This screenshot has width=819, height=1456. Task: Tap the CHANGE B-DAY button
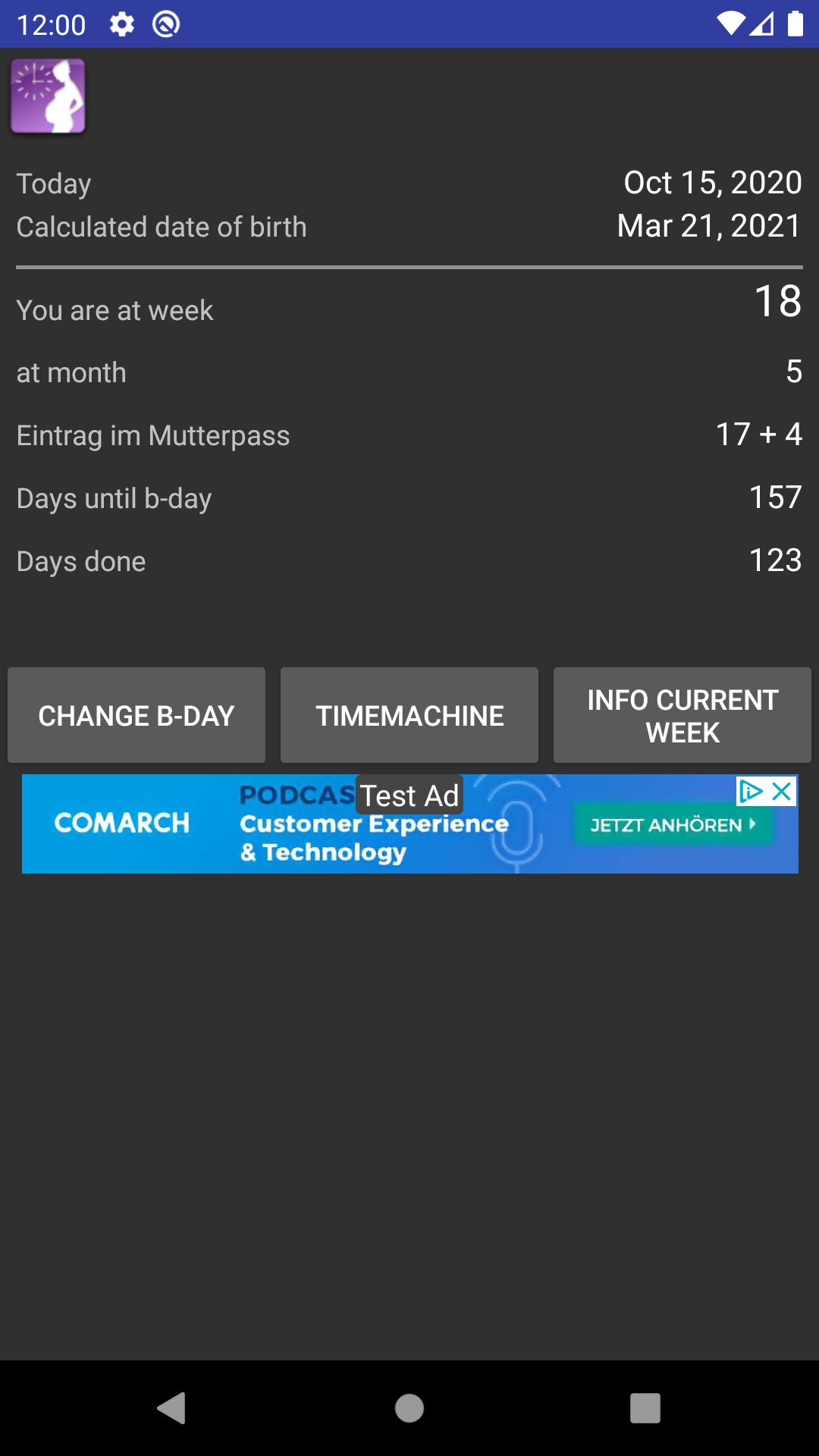click(136, 715)
